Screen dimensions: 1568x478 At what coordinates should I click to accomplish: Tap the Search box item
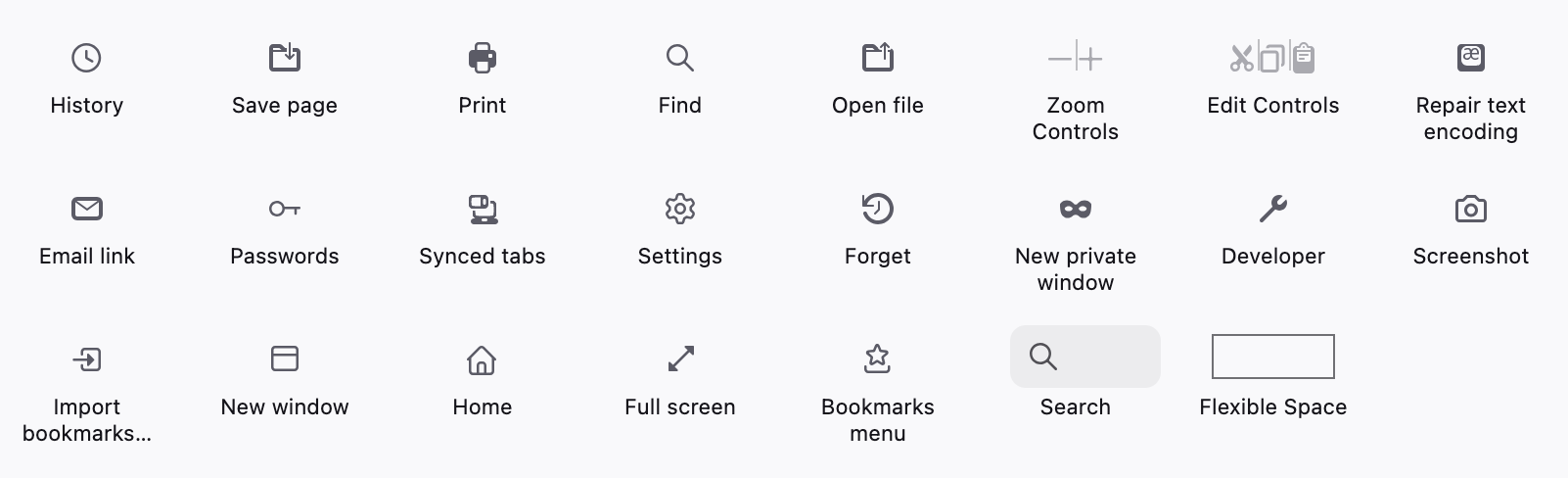(1084, 357)
